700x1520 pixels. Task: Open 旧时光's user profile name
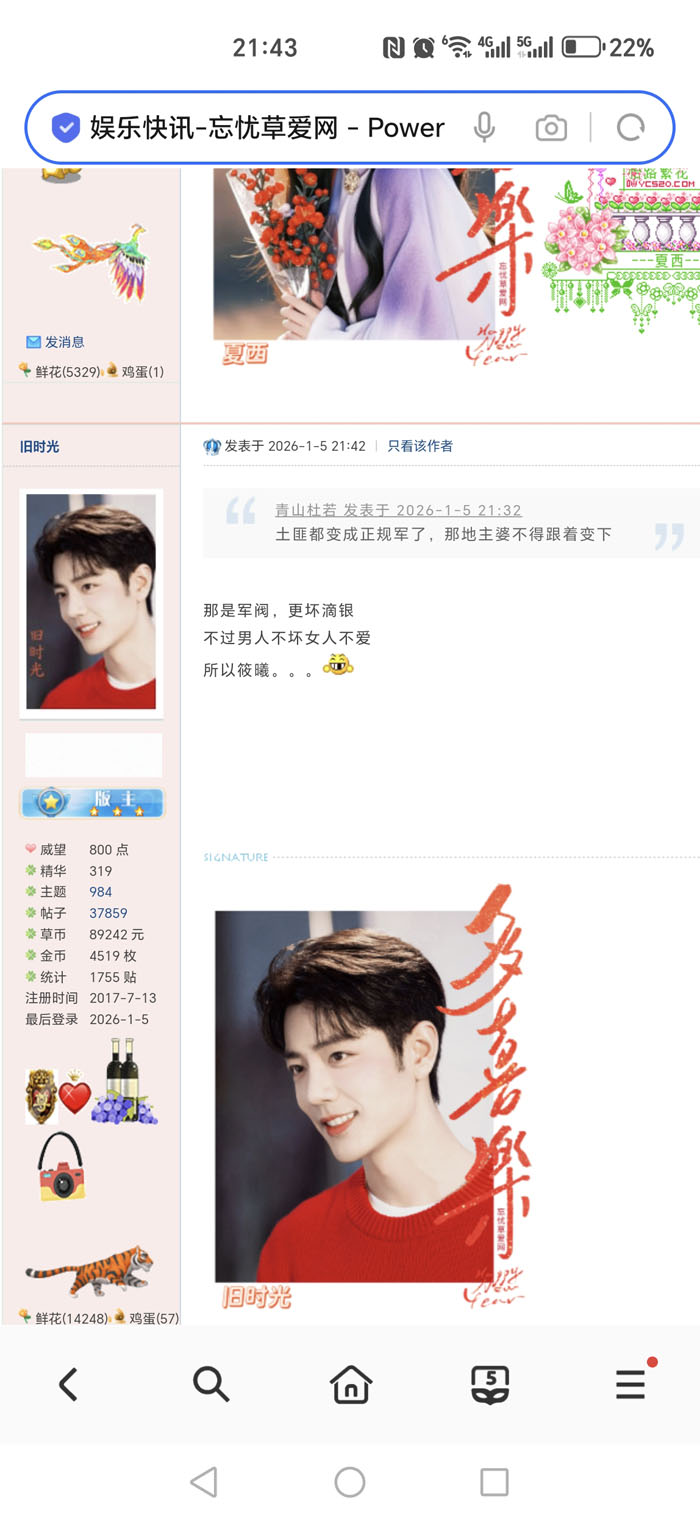pos(40,447)
